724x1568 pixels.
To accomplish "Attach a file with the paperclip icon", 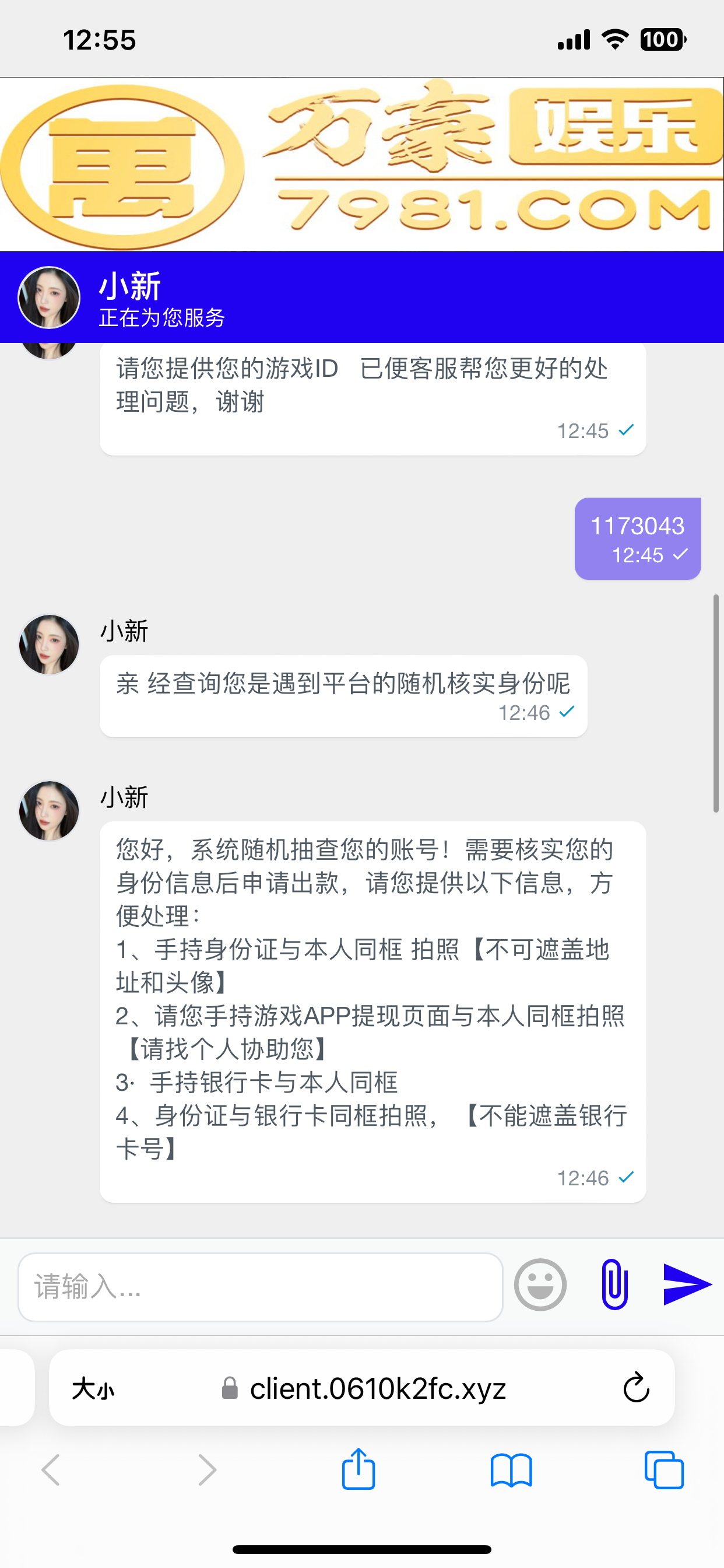I will (x=614, y=1284).
